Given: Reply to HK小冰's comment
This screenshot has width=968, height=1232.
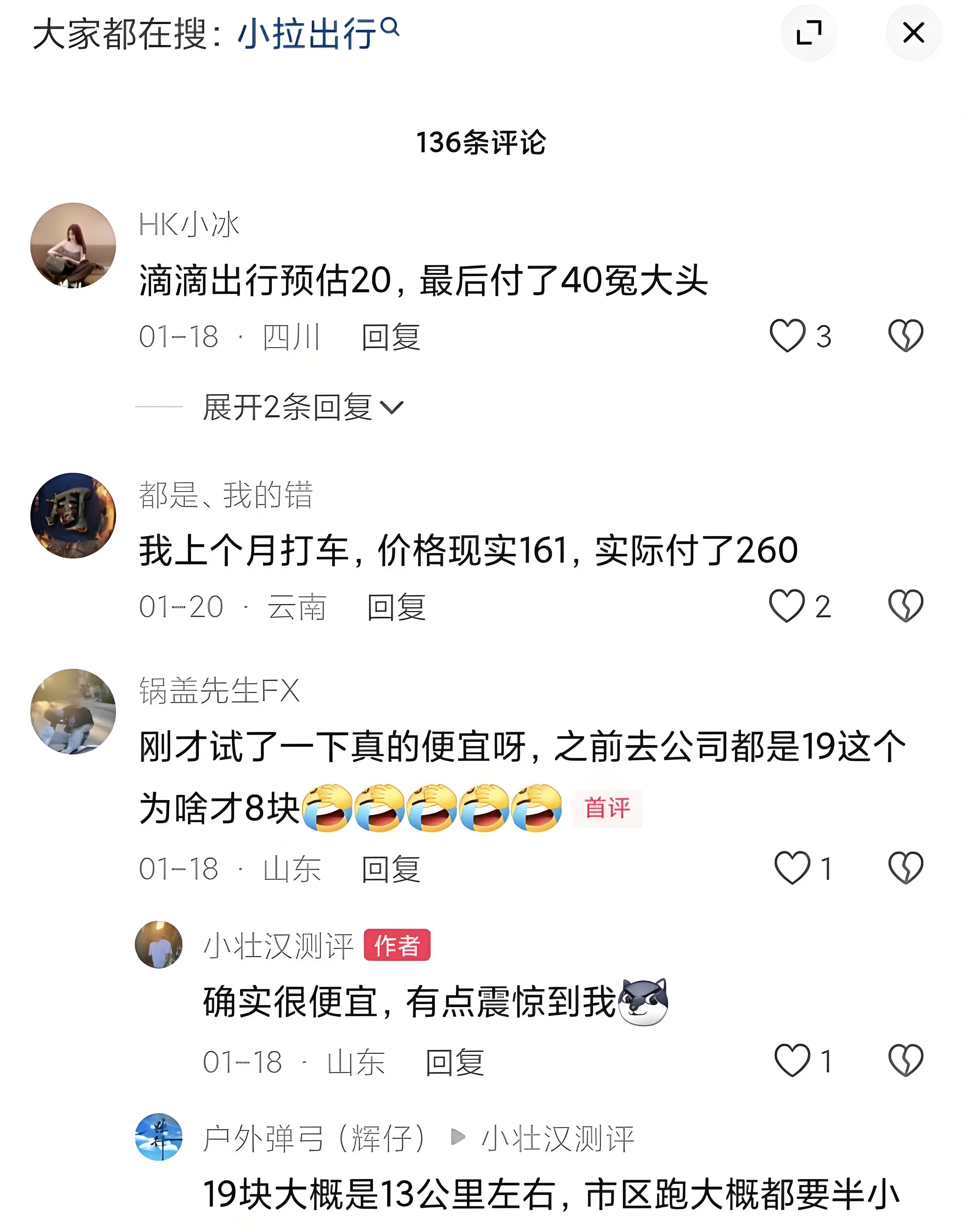Looking at the screenshot, I should pyautogui.click(x=391, y=337).
